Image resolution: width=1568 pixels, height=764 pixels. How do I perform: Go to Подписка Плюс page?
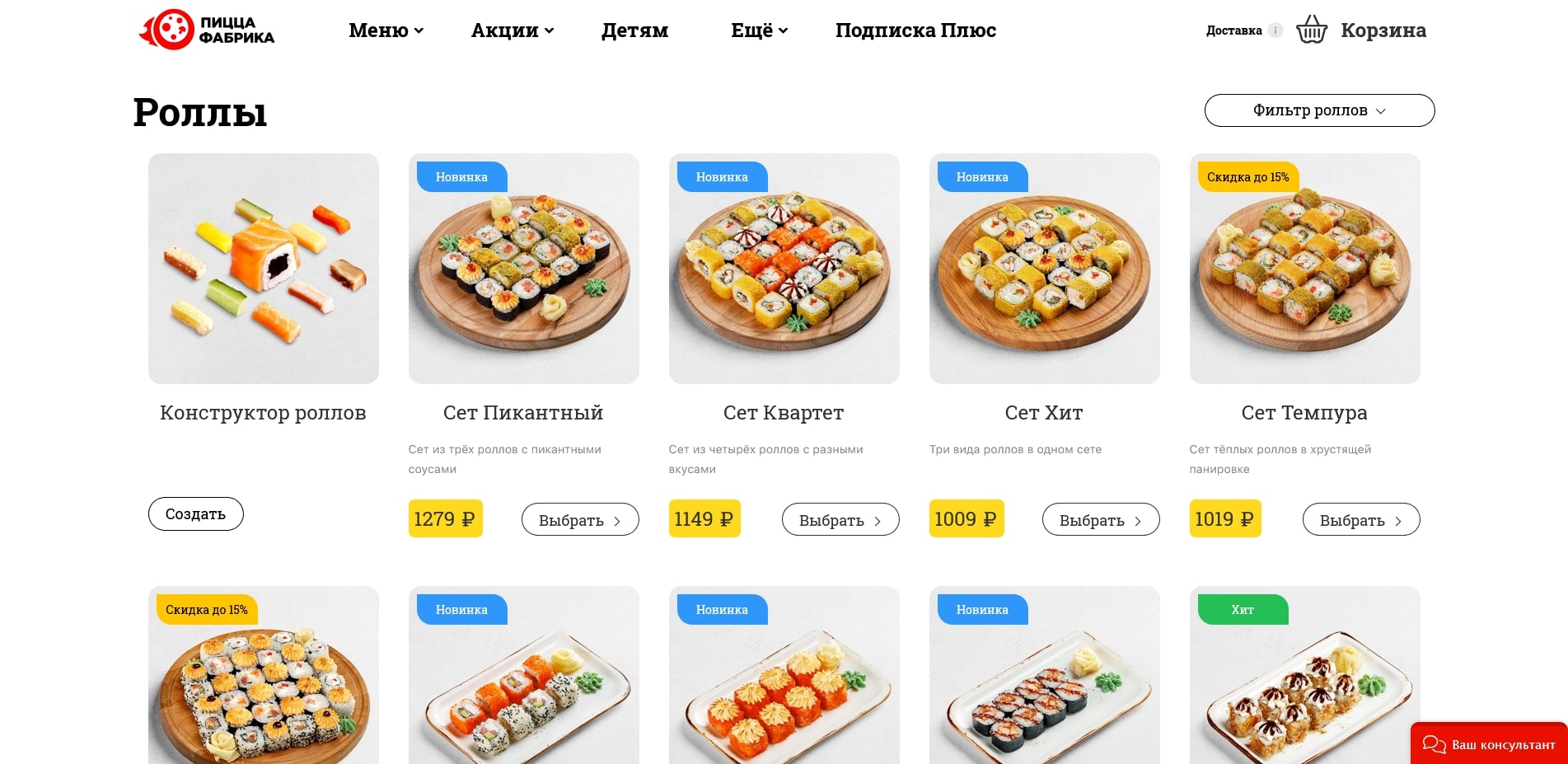click(915, 30)
